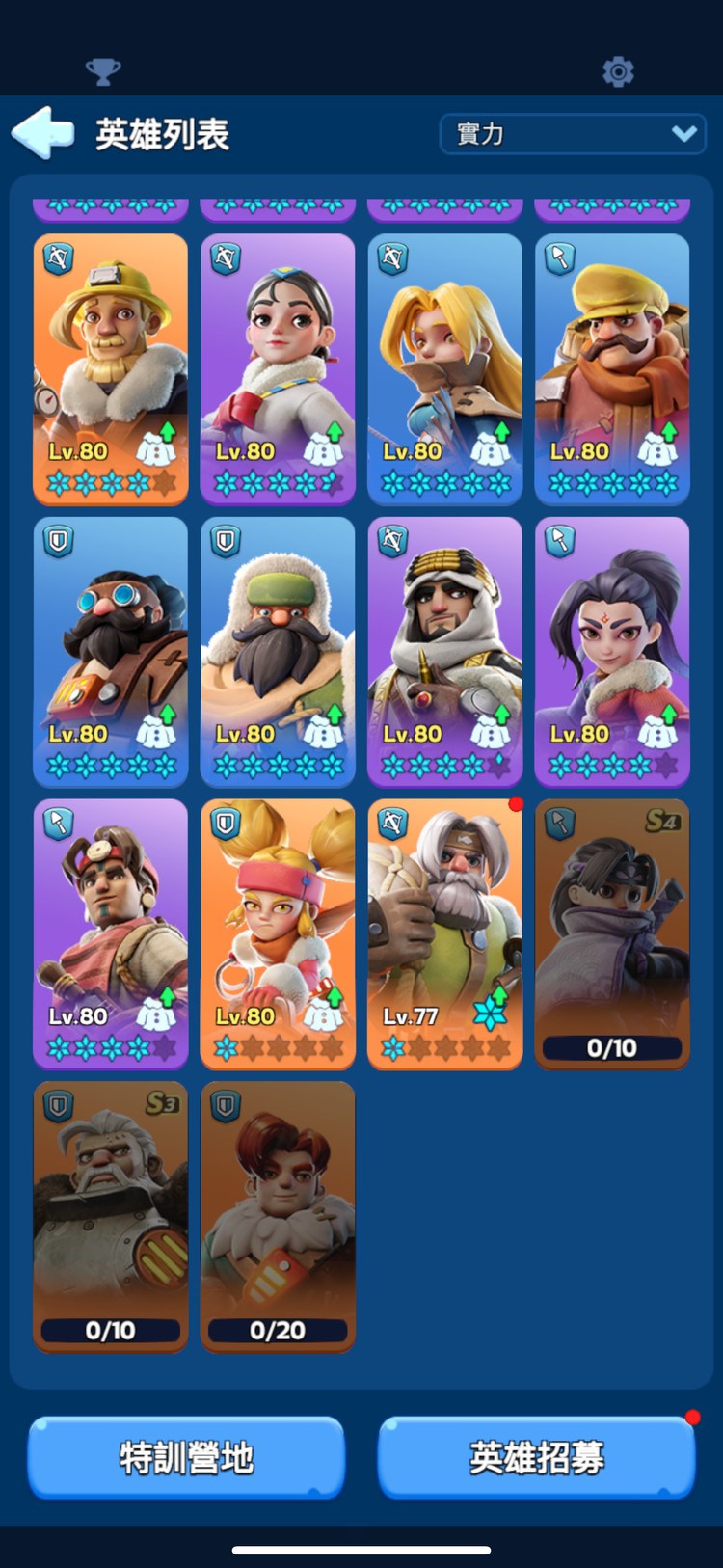Go back from the hero list
Screen dimensions: 723x1568
point(43,133)
